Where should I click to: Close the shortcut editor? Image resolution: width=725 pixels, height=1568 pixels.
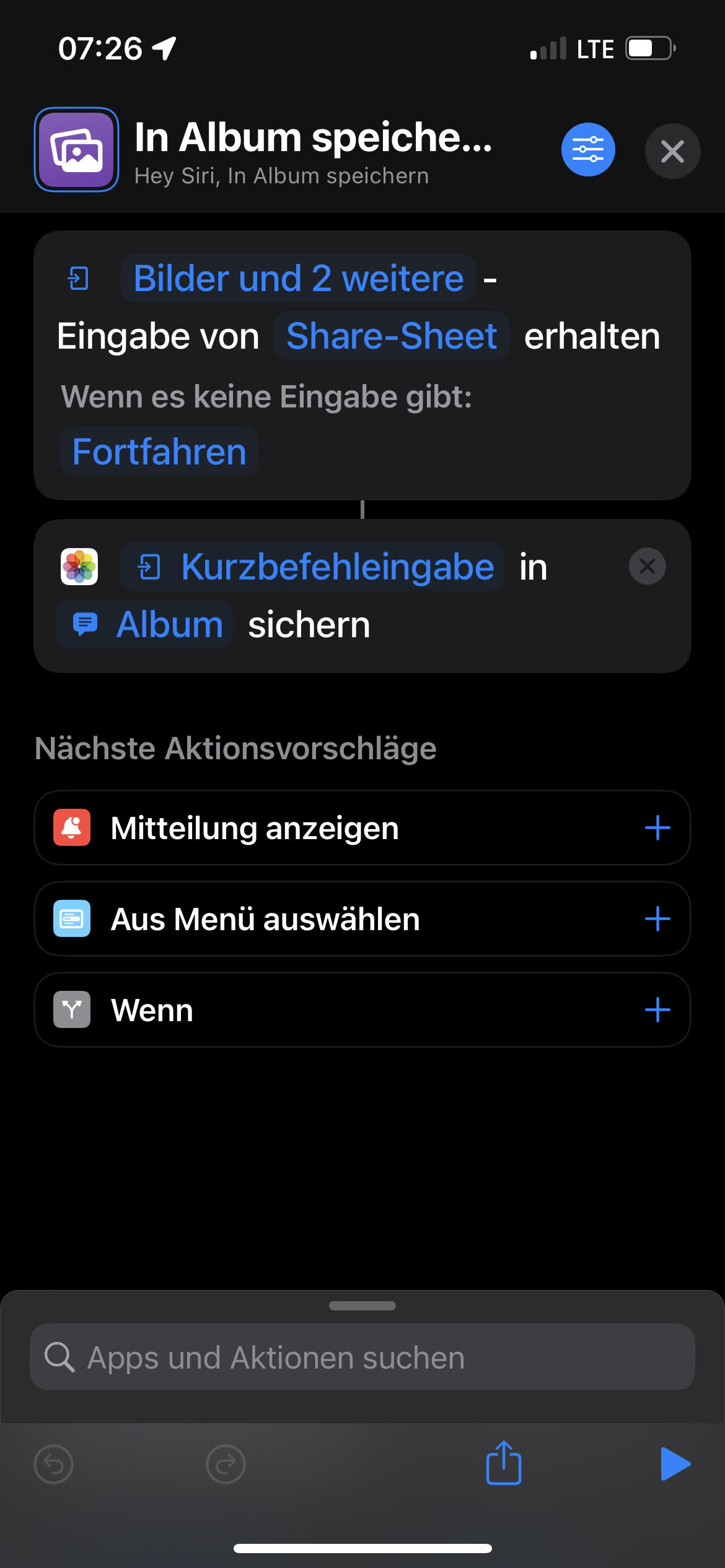[x=672, y=151]
